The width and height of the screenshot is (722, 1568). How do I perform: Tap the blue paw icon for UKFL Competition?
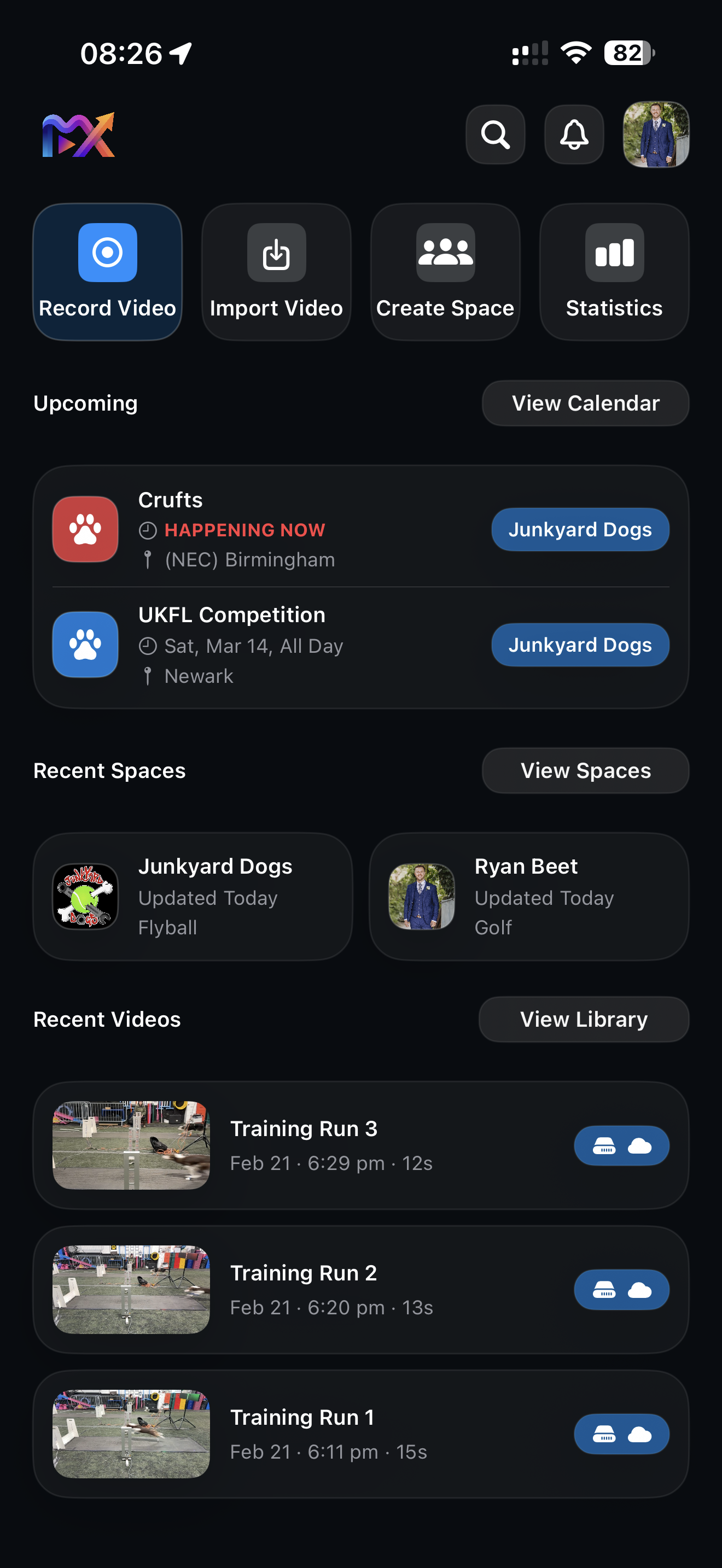85,644
